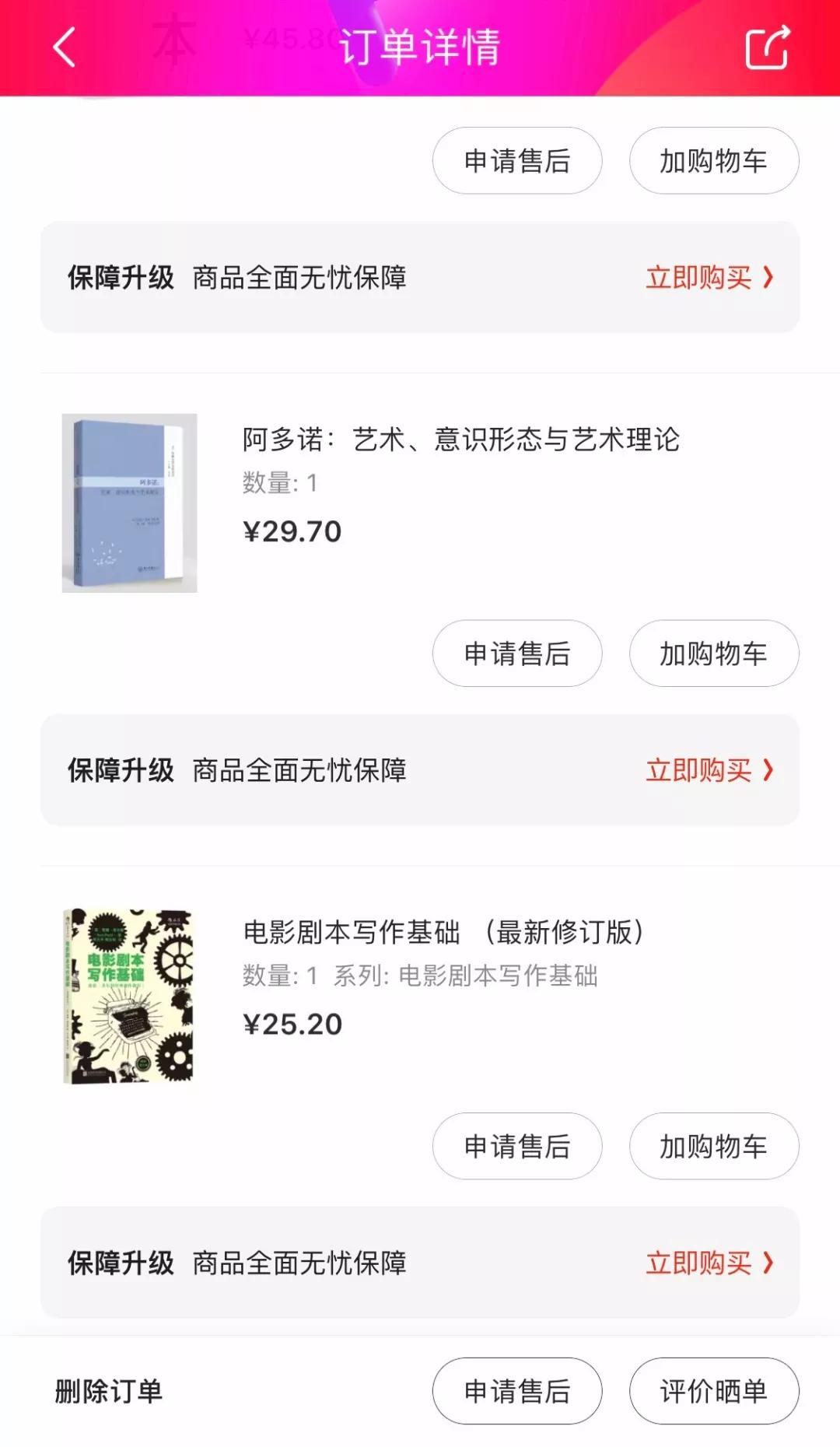Buy protection upgrade for 电影剧本写作基础
Screen dimensions: 840x1447
tap(709, 1263)
